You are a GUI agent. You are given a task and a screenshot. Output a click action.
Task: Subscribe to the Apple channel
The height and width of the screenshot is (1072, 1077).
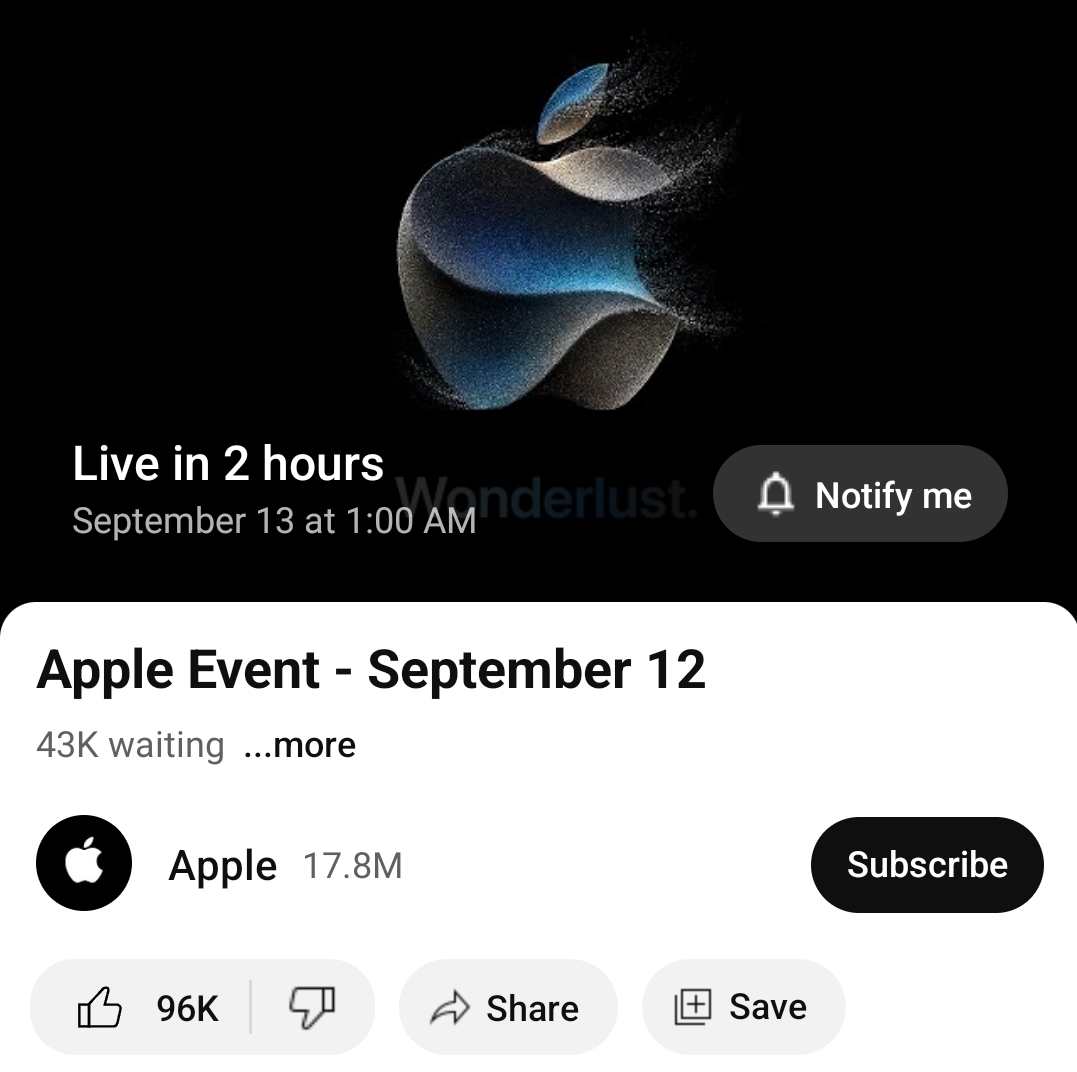tap(926, 864)
